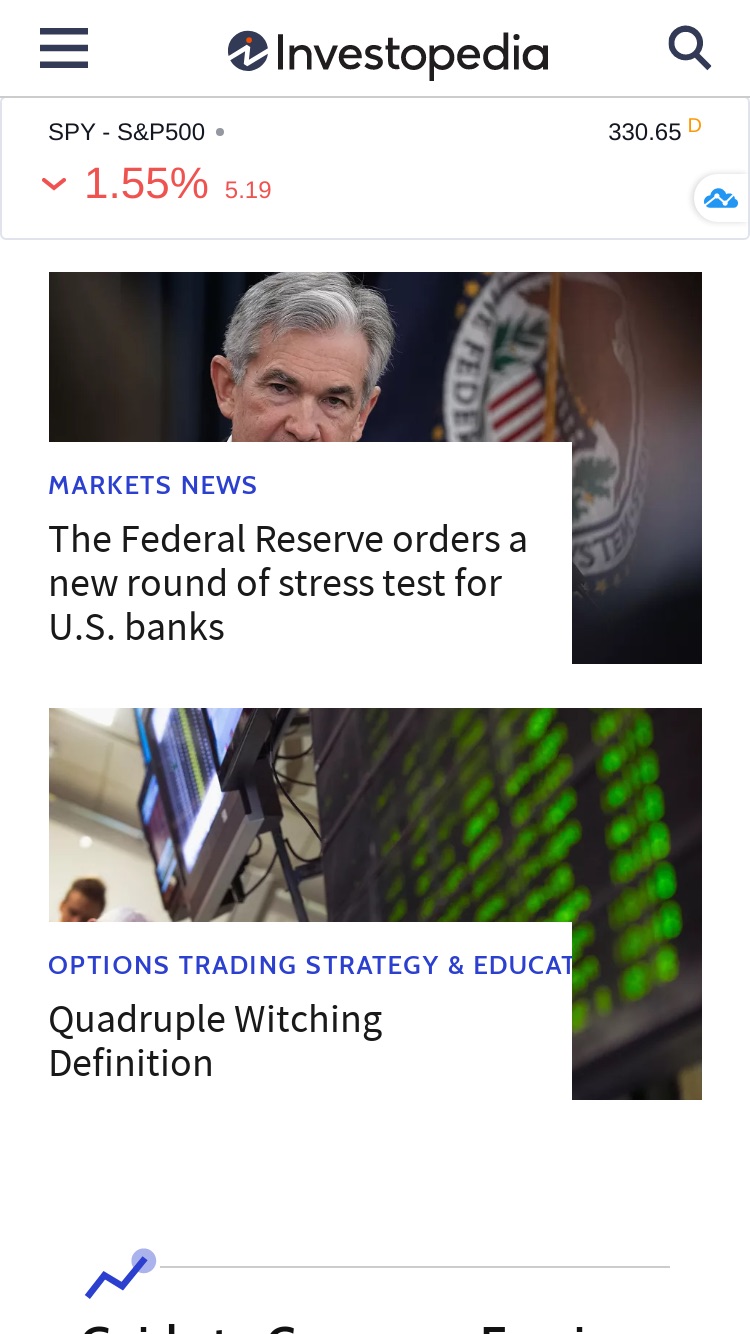Read the Federal Reserve stress test article
The height and width of the screenshot is (1334, 750).
[288, 583]
